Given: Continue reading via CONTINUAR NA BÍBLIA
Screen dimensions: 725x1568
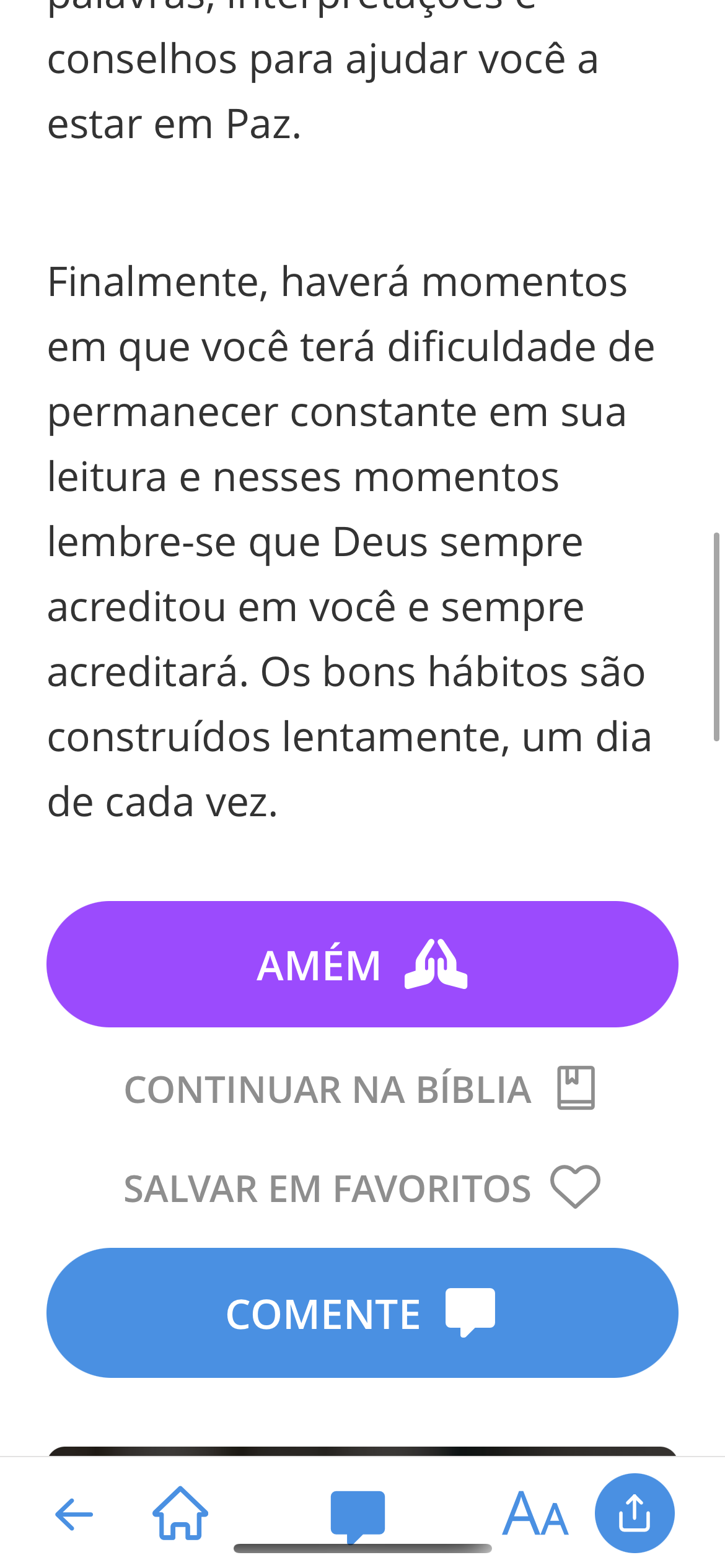Looking at the screenshot, I should pyautogui.click(x=359, y=1089).
